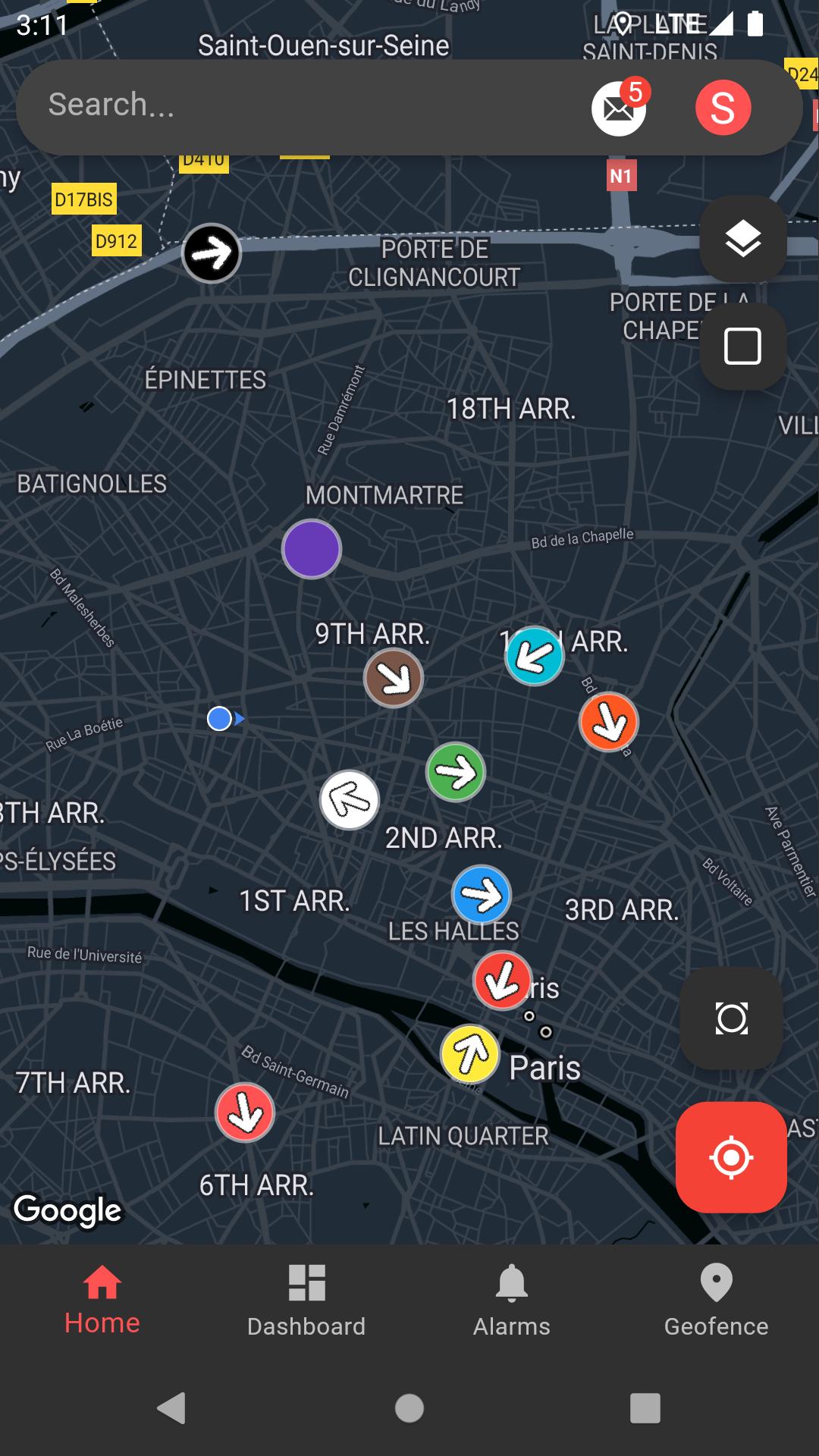This screenshot has height=1456, width=819.
Task: Select the brown arrow marker in 9th Arr.
Action: pyautogui.click(x=394, y=678)
